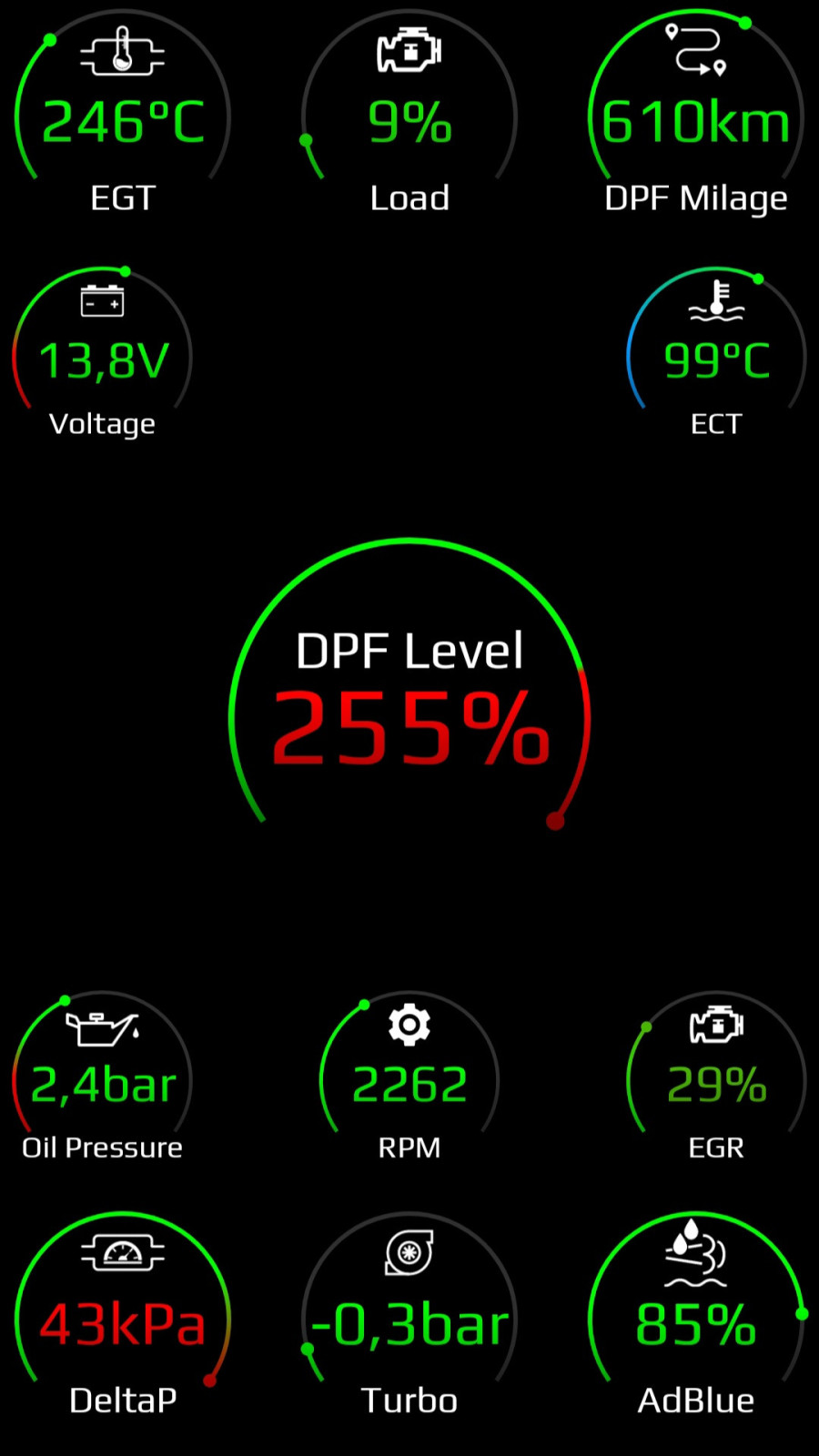Image resolution: width=819 pixels, height=1456 pixels.
Task: Select the 13,8V voltage reading
Action: pyautogui.click(x=102, y=359)
